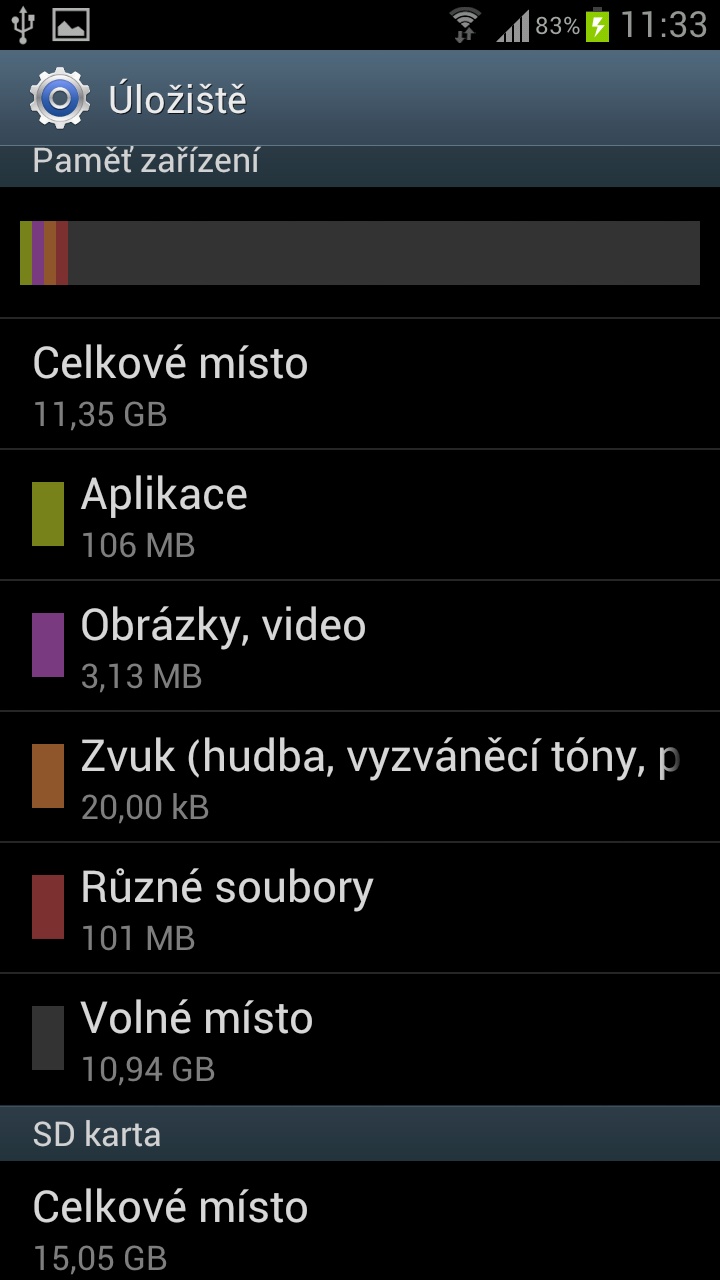The image size is (720, 1280).
Task: Open the Aplikace storage row
Action: 360,515
